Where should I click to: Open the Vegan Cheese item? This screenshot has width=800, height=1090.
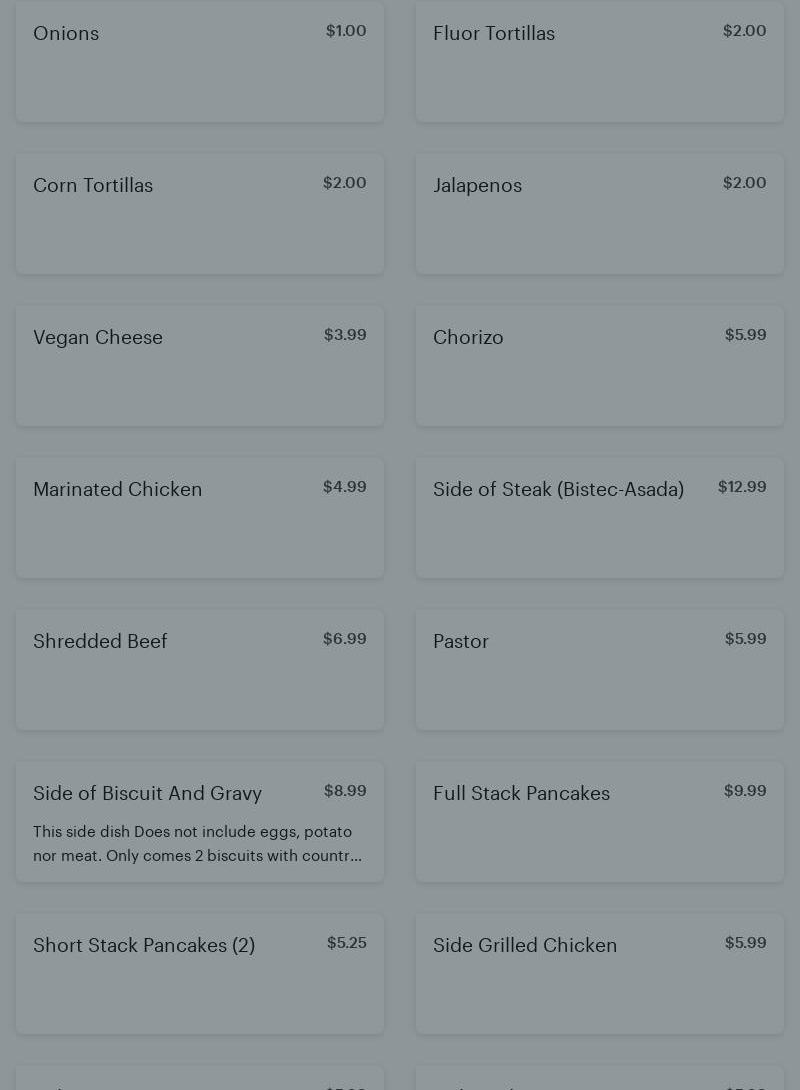(x=200, y=365)
